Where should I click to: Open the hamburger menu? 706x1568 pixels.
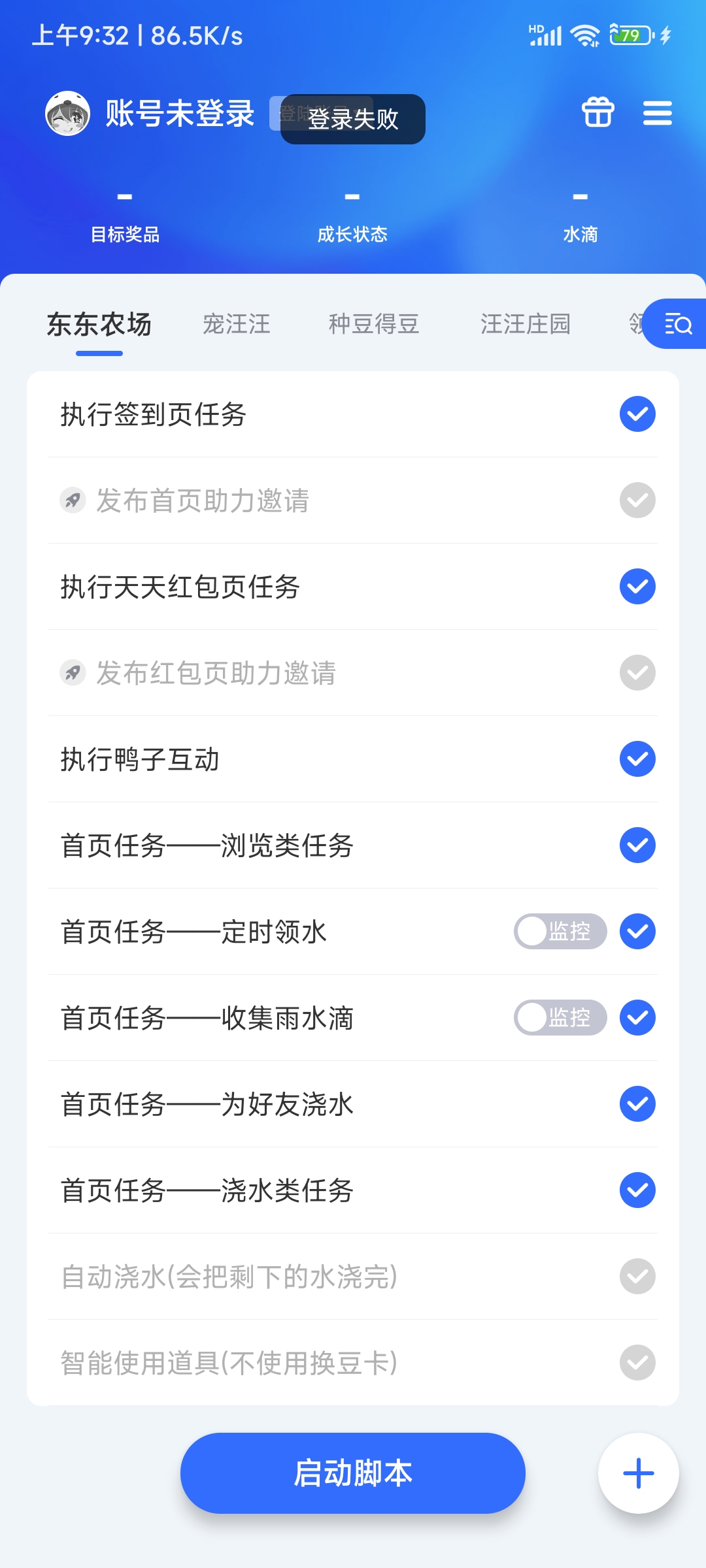tap(657, 113)
